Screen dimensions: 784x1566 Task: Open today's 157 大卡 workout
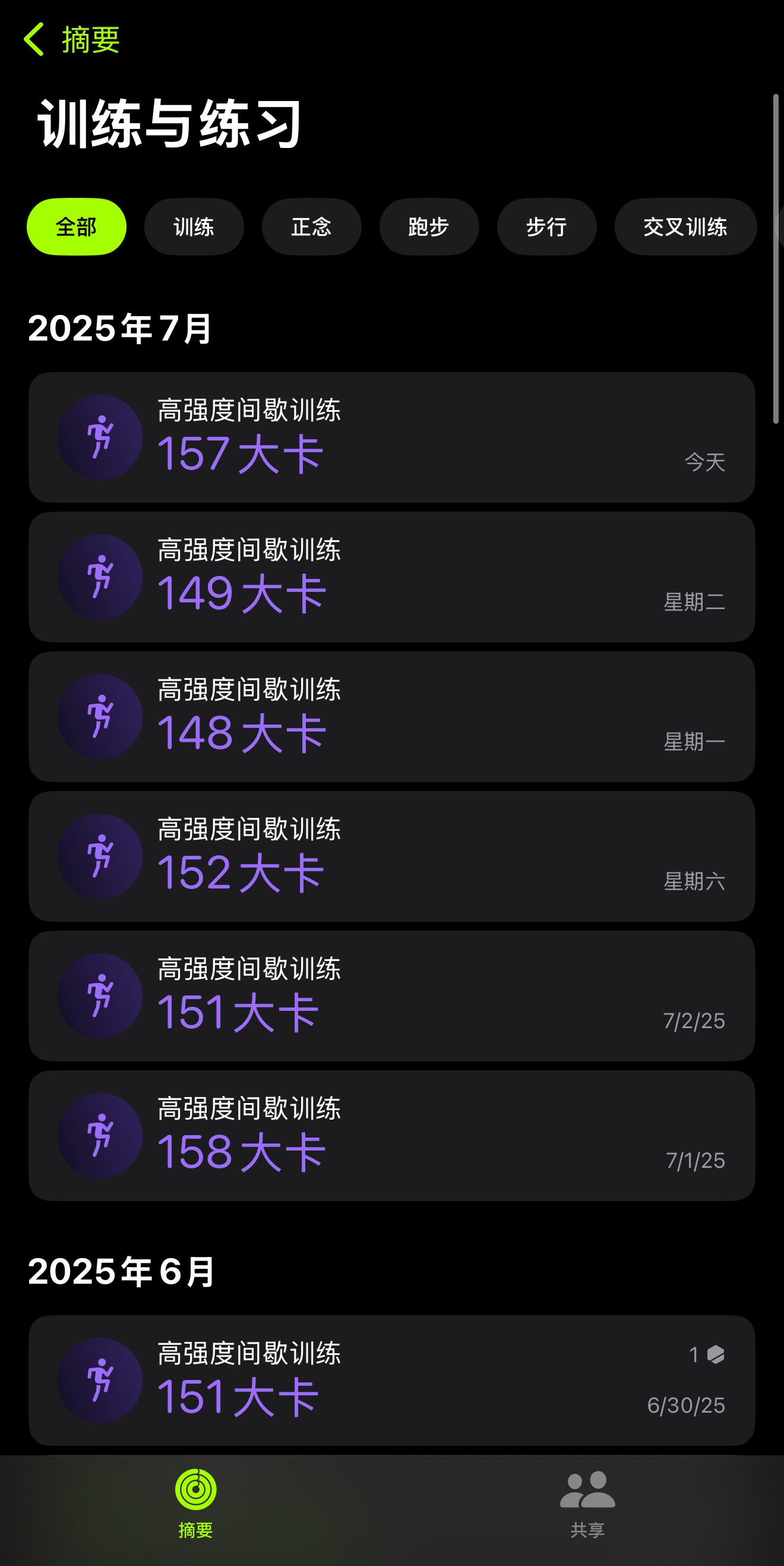click(391, 437)
